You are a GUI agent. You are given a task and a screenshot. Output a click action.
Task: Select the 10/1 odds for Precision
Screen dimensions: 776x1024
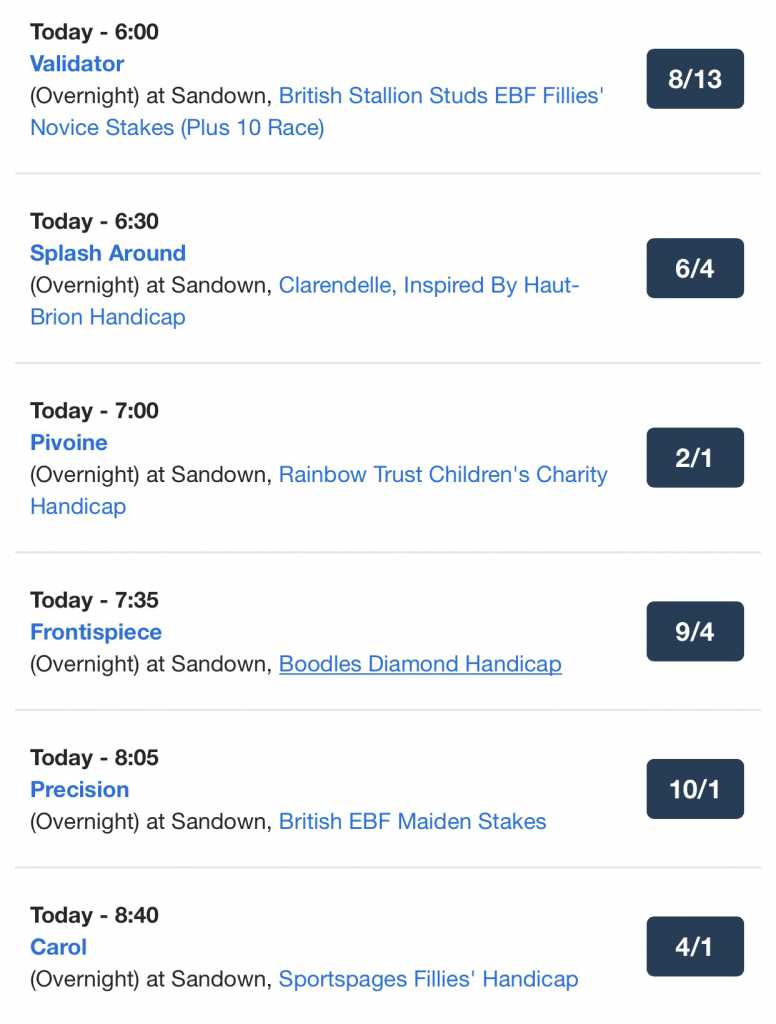click(694, 789)
